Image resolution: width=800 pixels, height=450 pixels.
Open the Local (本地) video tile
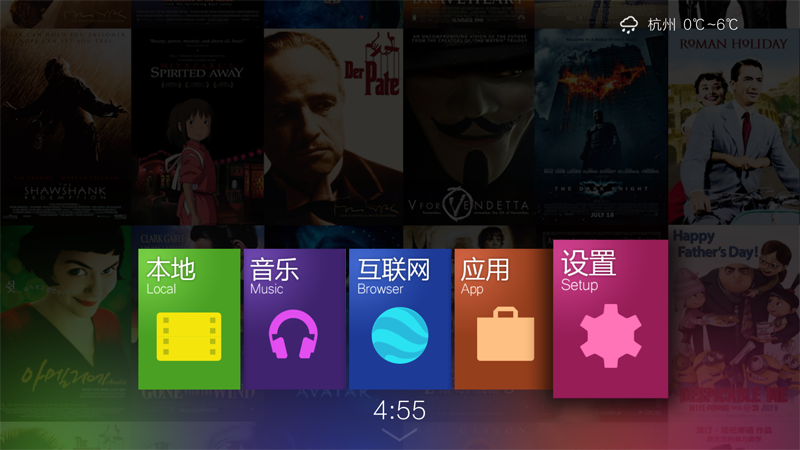pyautogui.click(x=189, y=319)
